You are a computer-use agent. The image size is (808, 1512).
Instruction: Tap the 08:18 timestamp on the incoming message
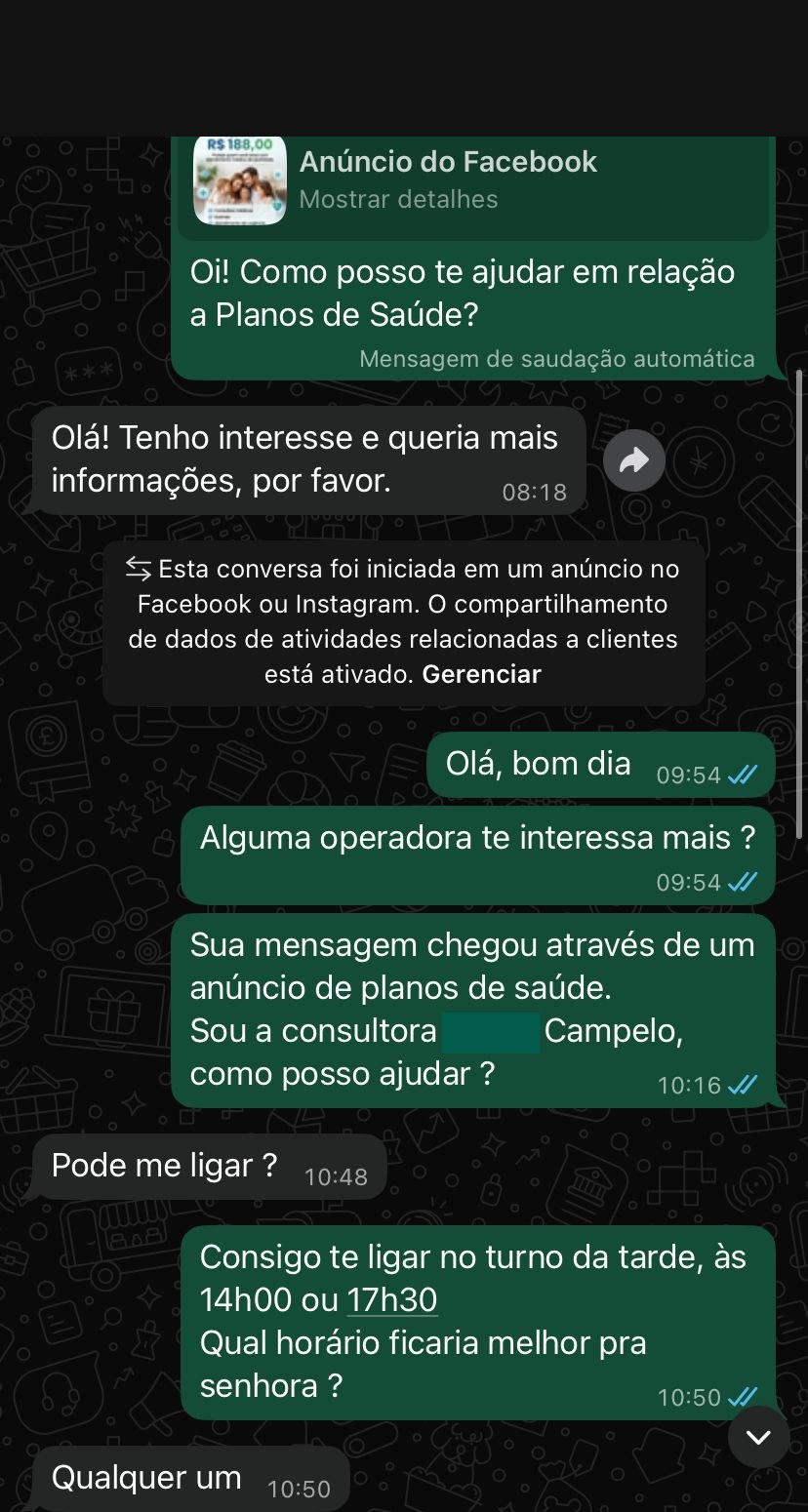[537, 493]
